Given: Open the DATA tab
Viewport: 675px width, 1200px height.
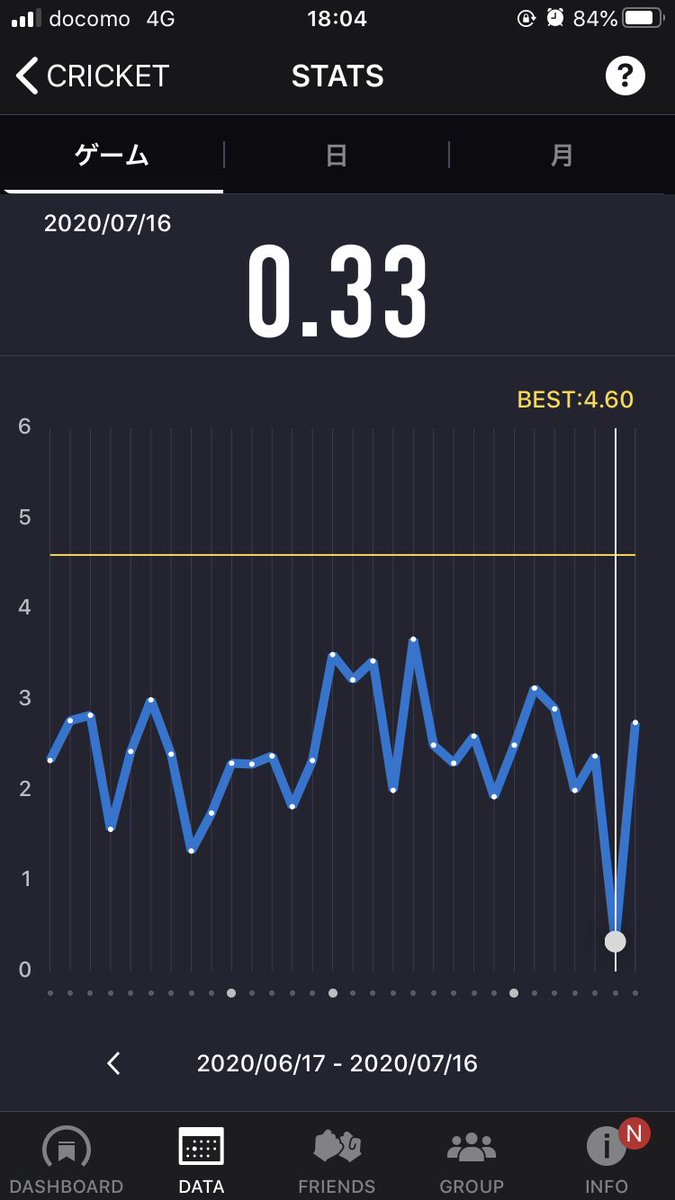Looking at the screenshot, I should pyautogui.click(x=201, y=1160).
